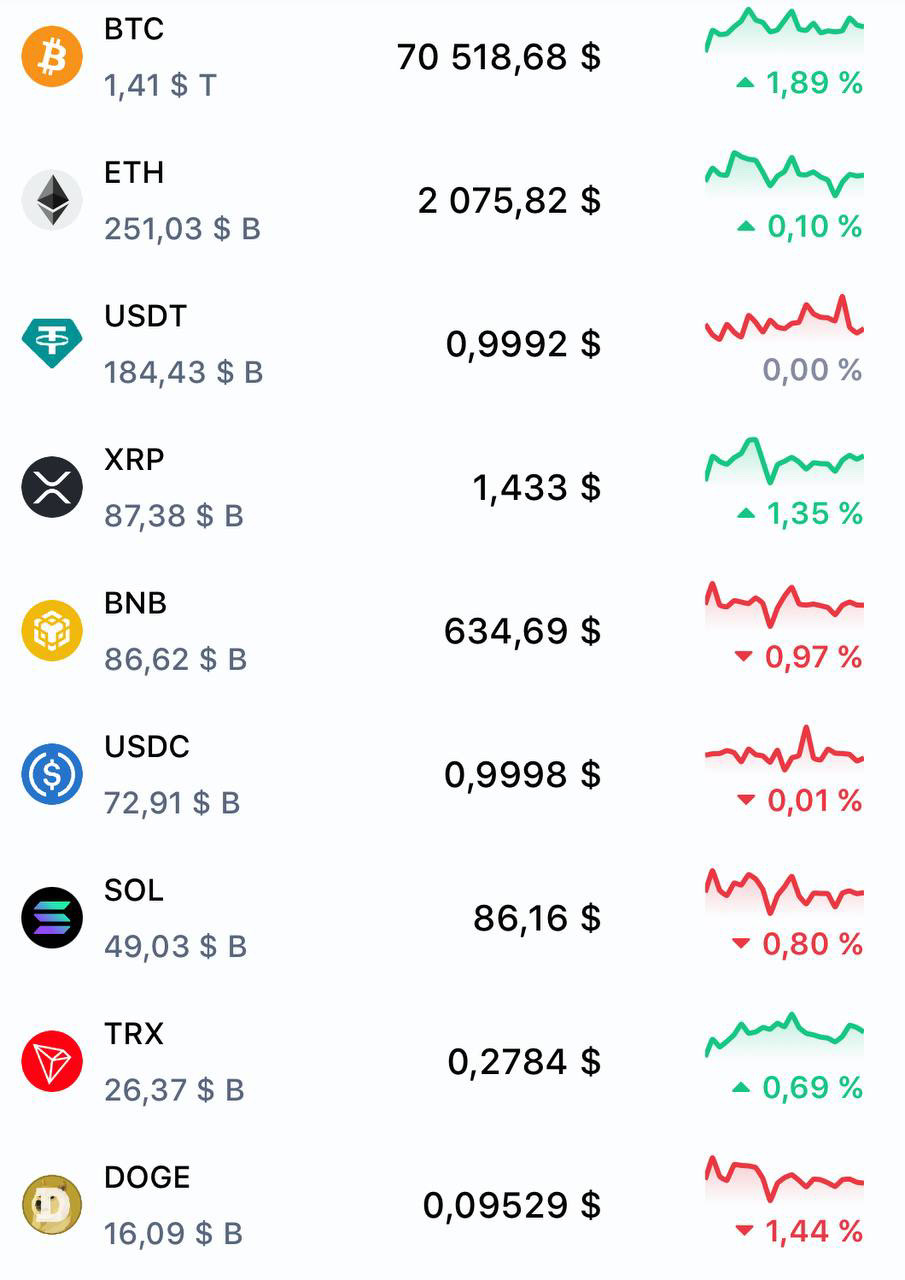Viewport: 905px width, 1280px height.
Task: Click the Tether USDT icon
Action: click(x=50, y=344)
